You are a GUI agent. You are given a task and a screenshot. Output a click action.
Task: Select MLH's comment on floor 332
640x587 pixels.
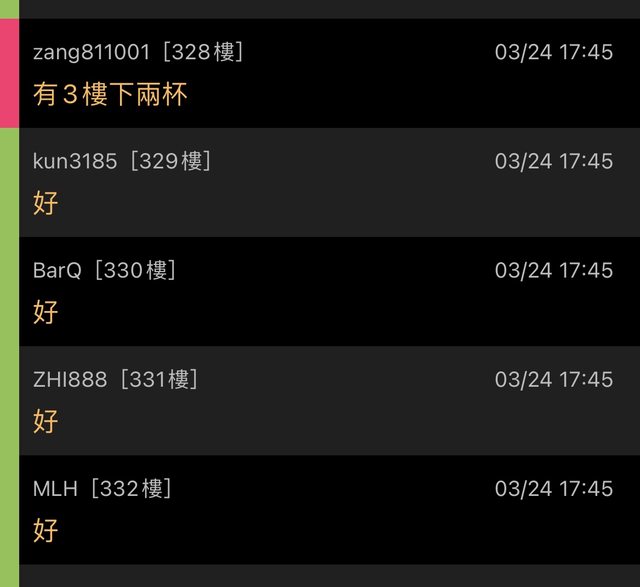320,509
